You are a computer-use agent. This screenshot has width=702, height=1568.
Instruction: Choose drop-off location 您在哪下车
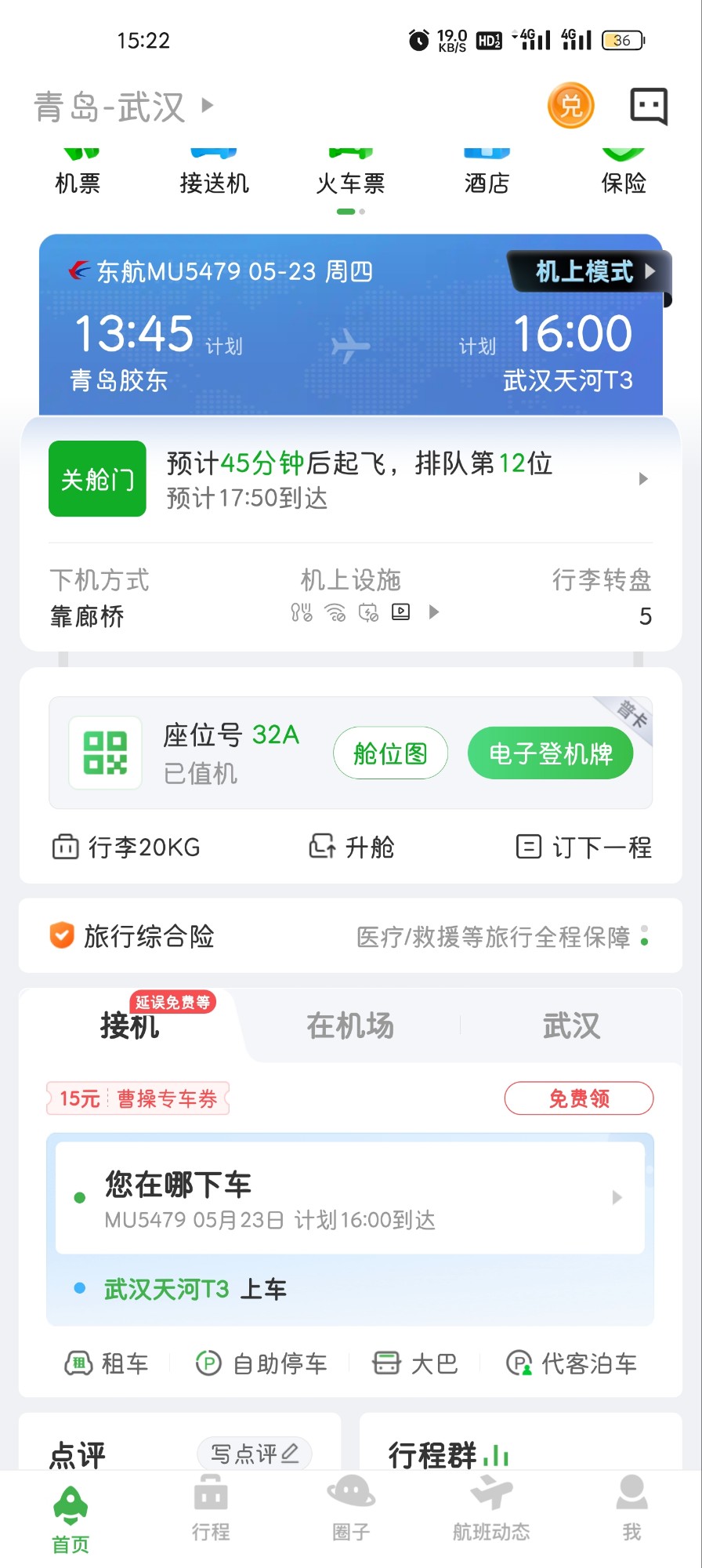(350, 1198)
